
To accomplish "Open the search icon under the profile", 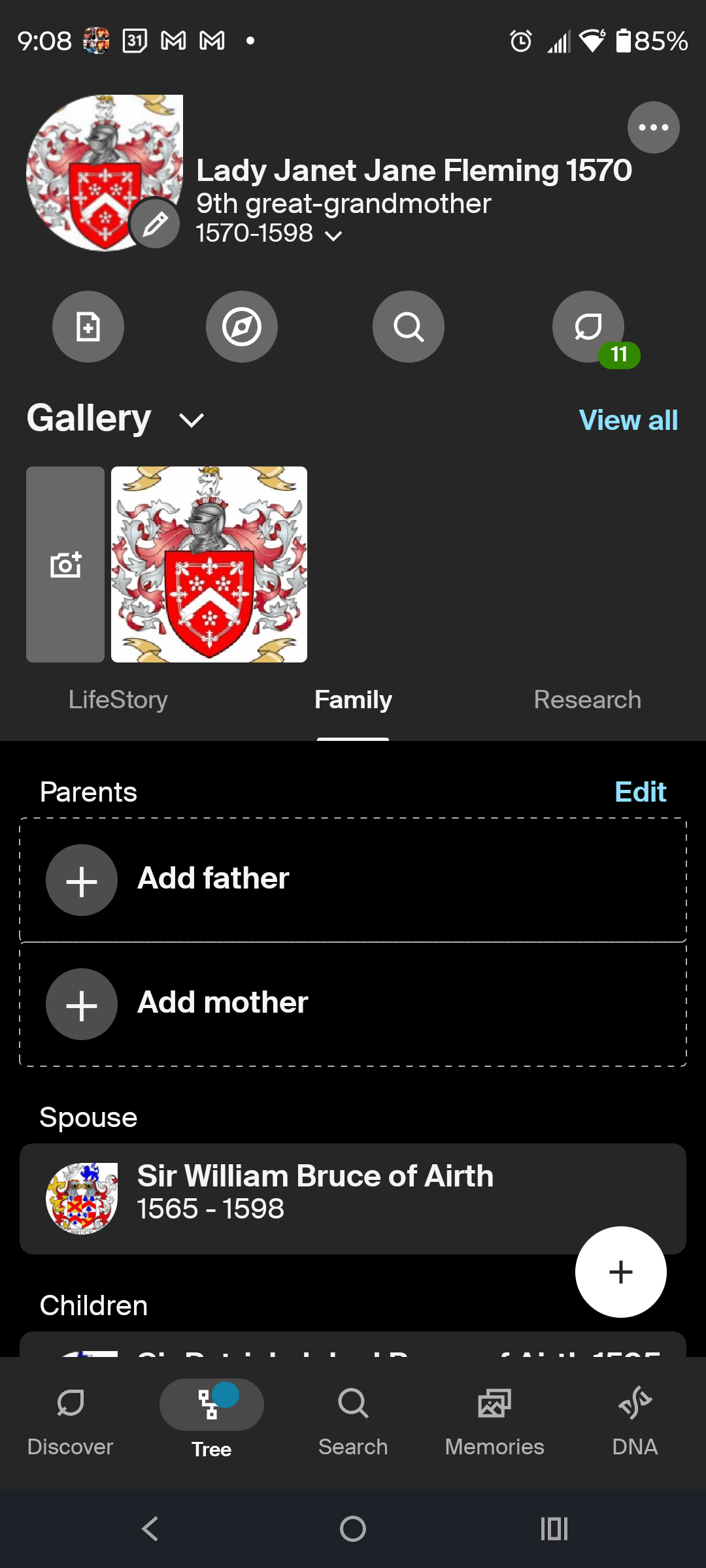I will 408,327.
